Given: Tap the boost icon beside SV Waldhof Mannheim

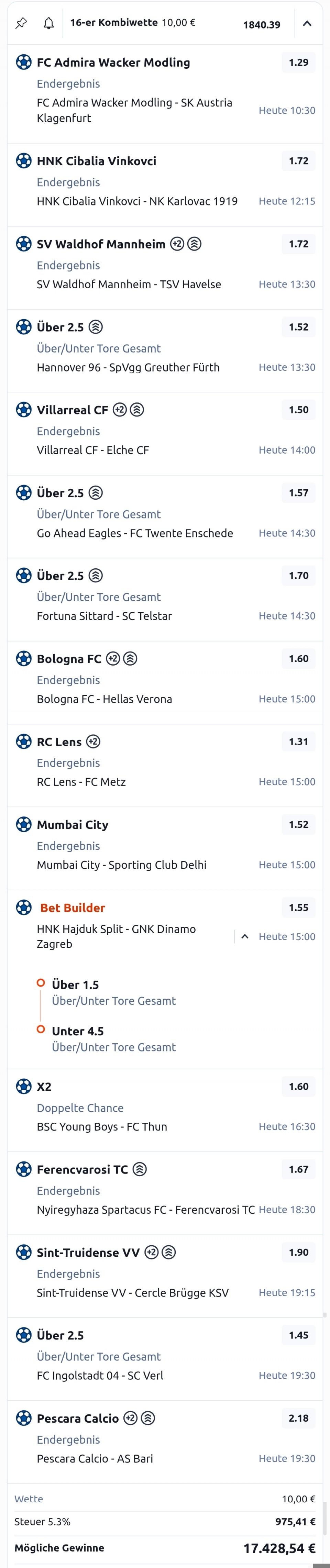Looking at the screenshot, I should coord(194,244).
